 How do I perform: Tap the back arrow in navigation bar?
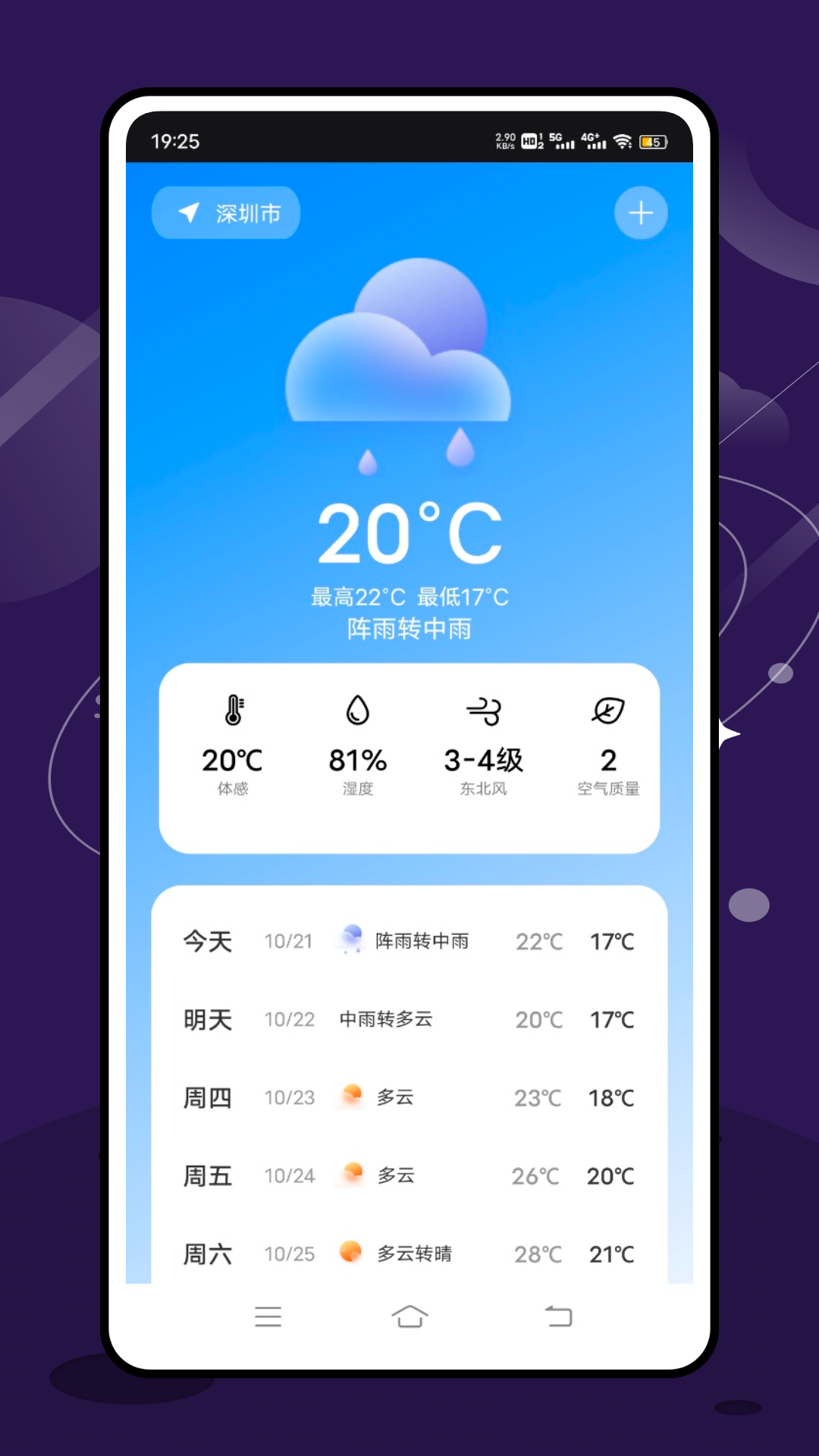(x=558, y=1317)
